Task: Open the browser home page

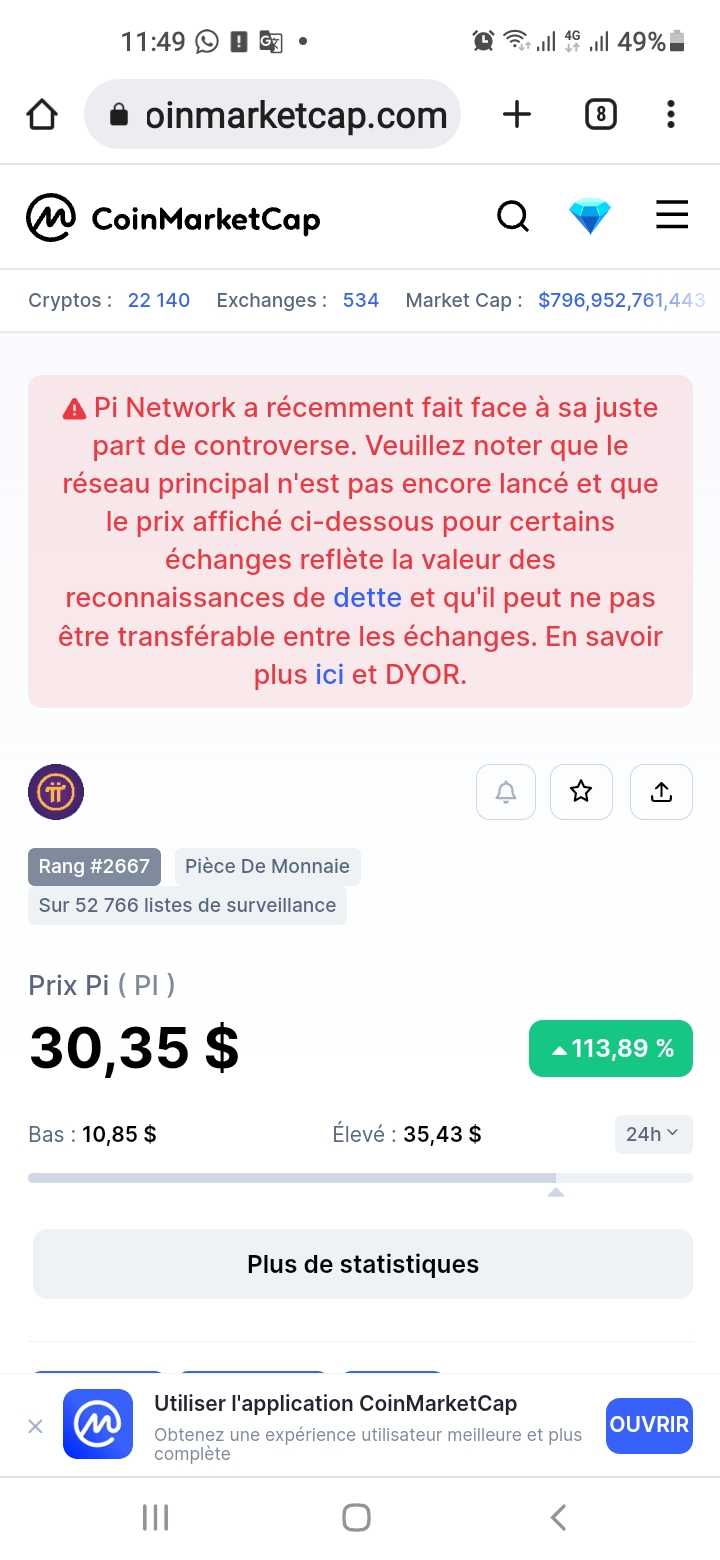Action: coord(42,115)
